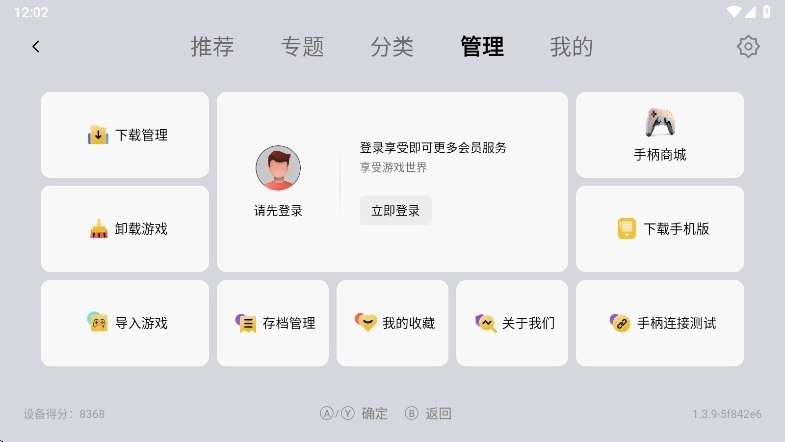This screenshot has height=442, width=785.
Task: Go back using the arrow
Action: pyautogui.click(x=36, y=46)
